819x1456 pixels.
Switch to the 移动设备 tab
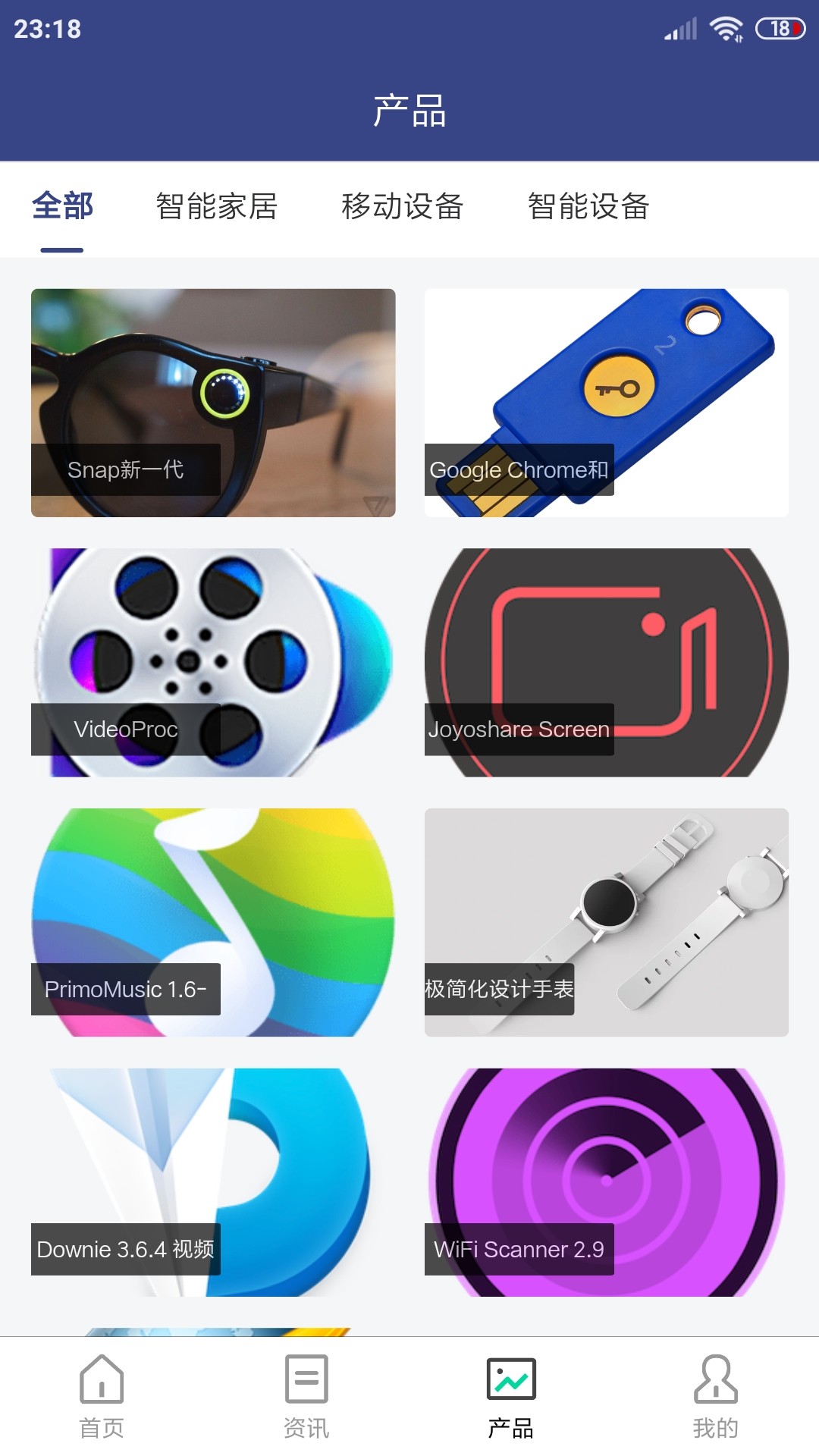(x=403, y=206)
